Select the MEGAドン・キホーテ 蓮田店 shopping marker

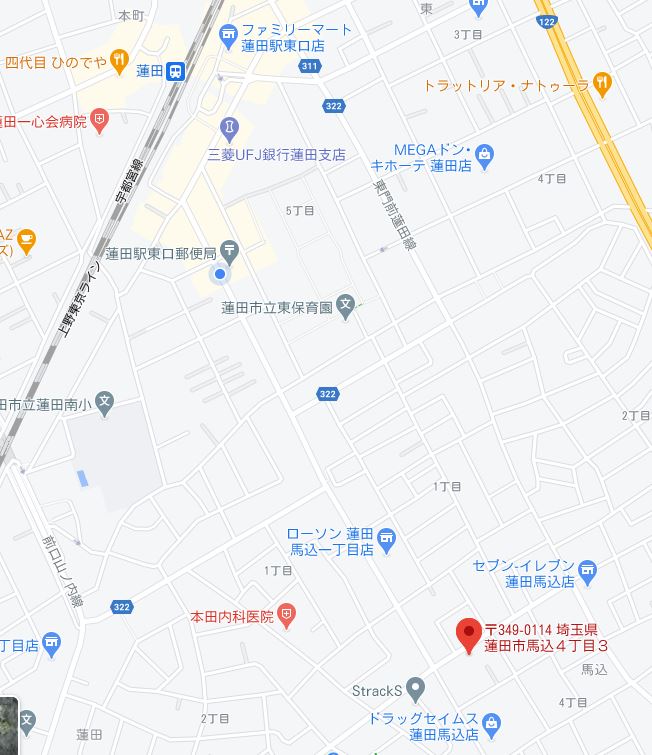(x=484, y=153)
